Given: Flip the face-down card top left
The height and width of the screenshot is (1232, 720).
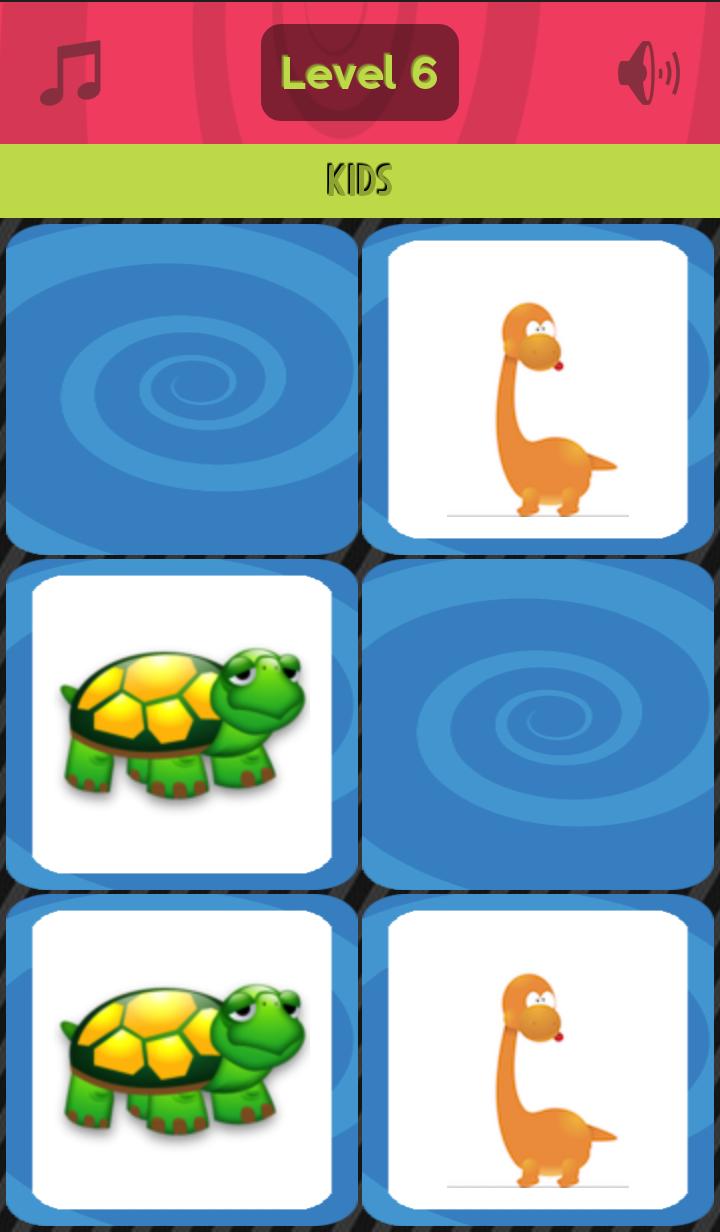Looking at the screenshot, I should (x=180, y=388).
